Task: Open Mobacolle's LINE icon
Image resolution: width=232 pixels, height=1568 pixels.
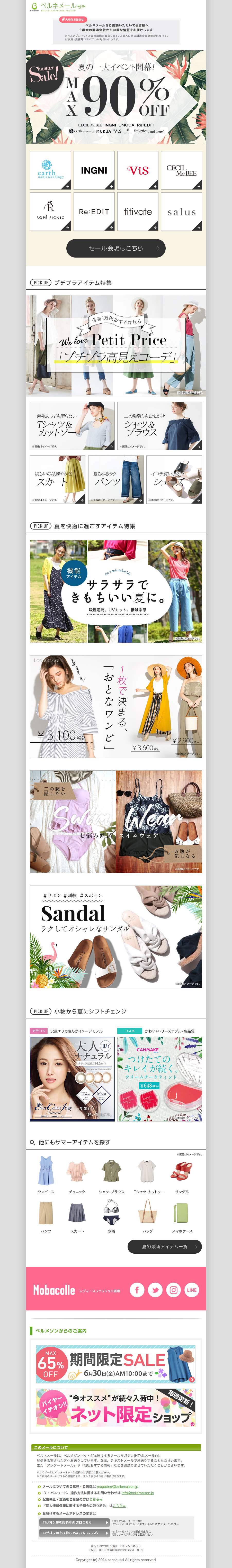Action: [x=192, y=1290]
